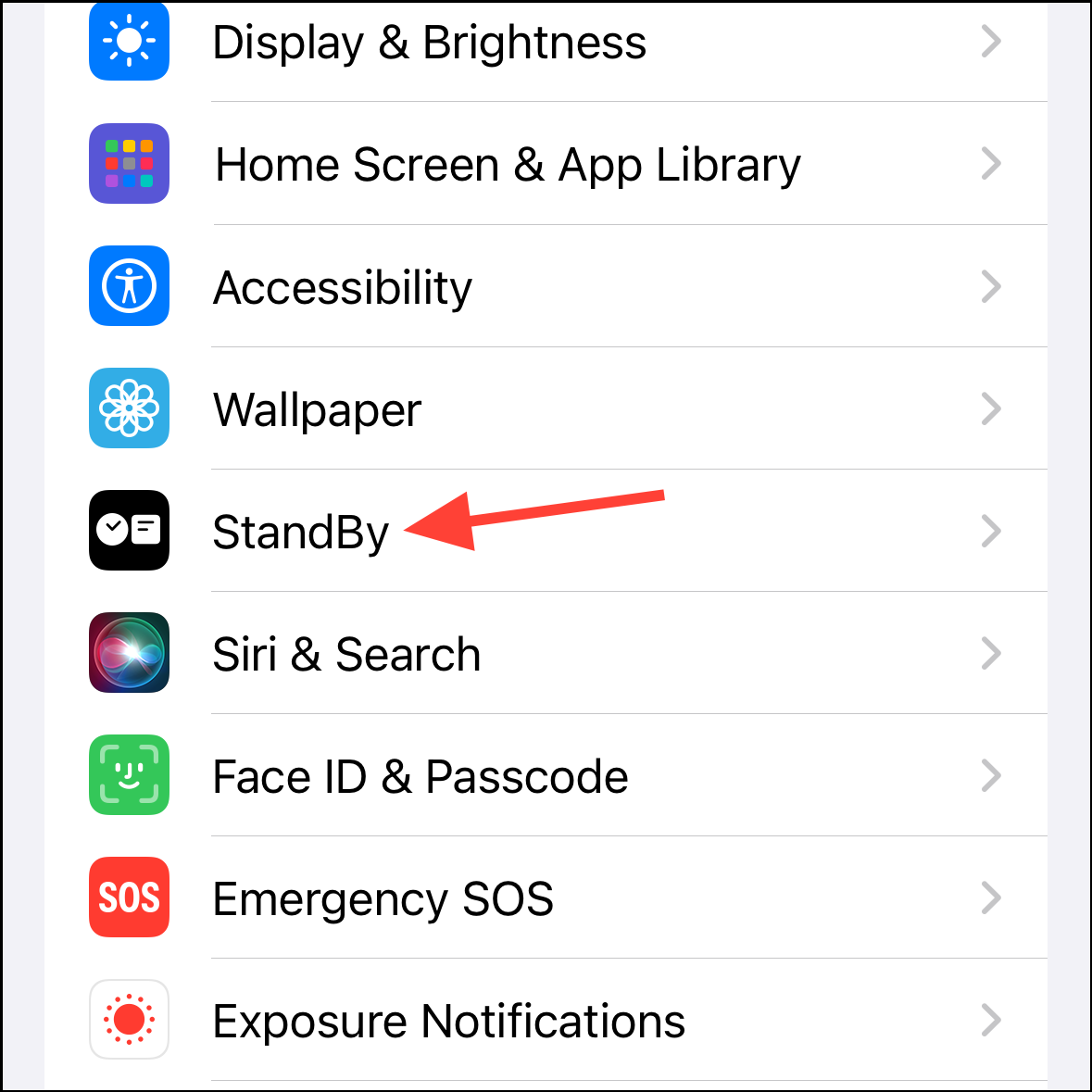
Task: Go to Home Screen & App Library
Action: click(x=508, y=165)
